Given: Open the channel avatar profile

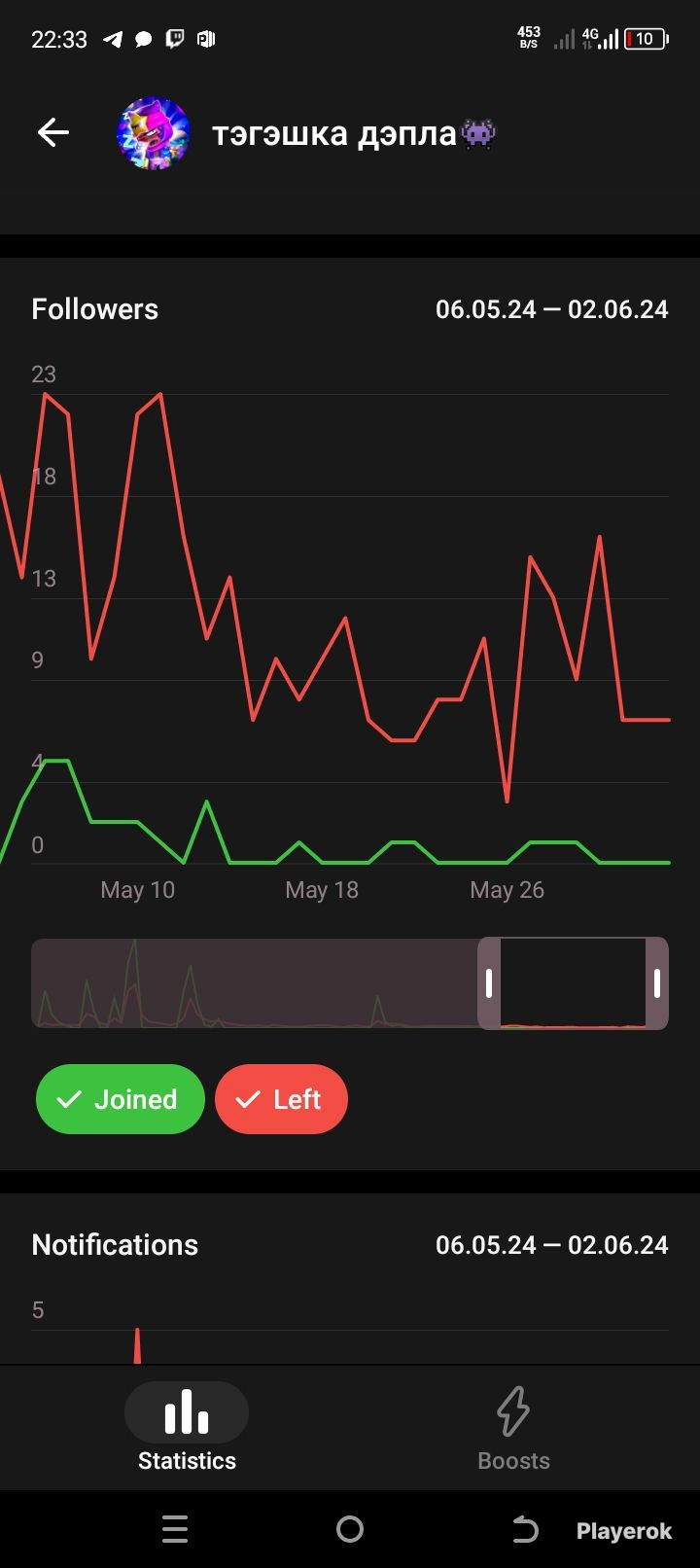Looking at the screenshot, I should point(153,133).
